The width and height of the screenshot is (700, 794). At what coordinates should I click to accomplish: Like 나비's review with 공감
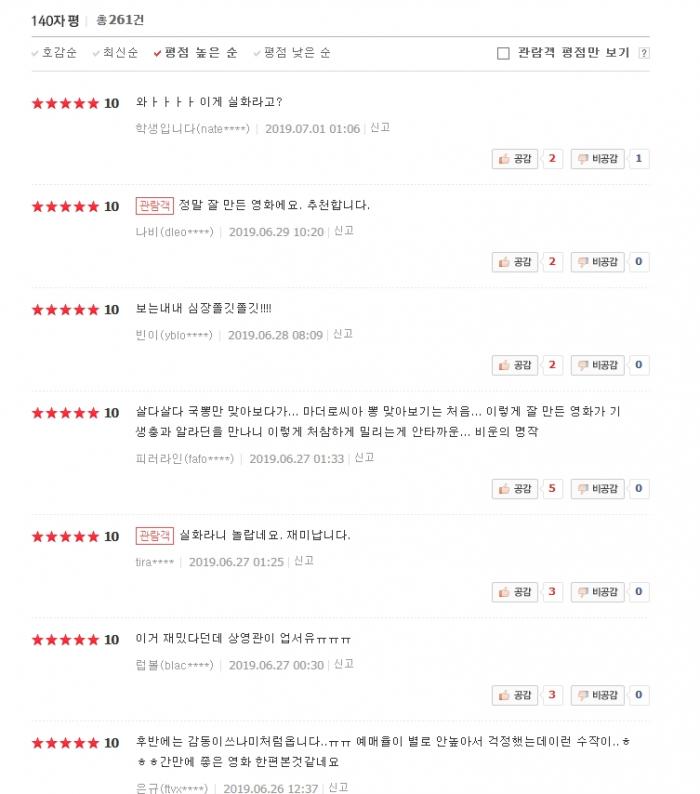[x=516, y=262]
